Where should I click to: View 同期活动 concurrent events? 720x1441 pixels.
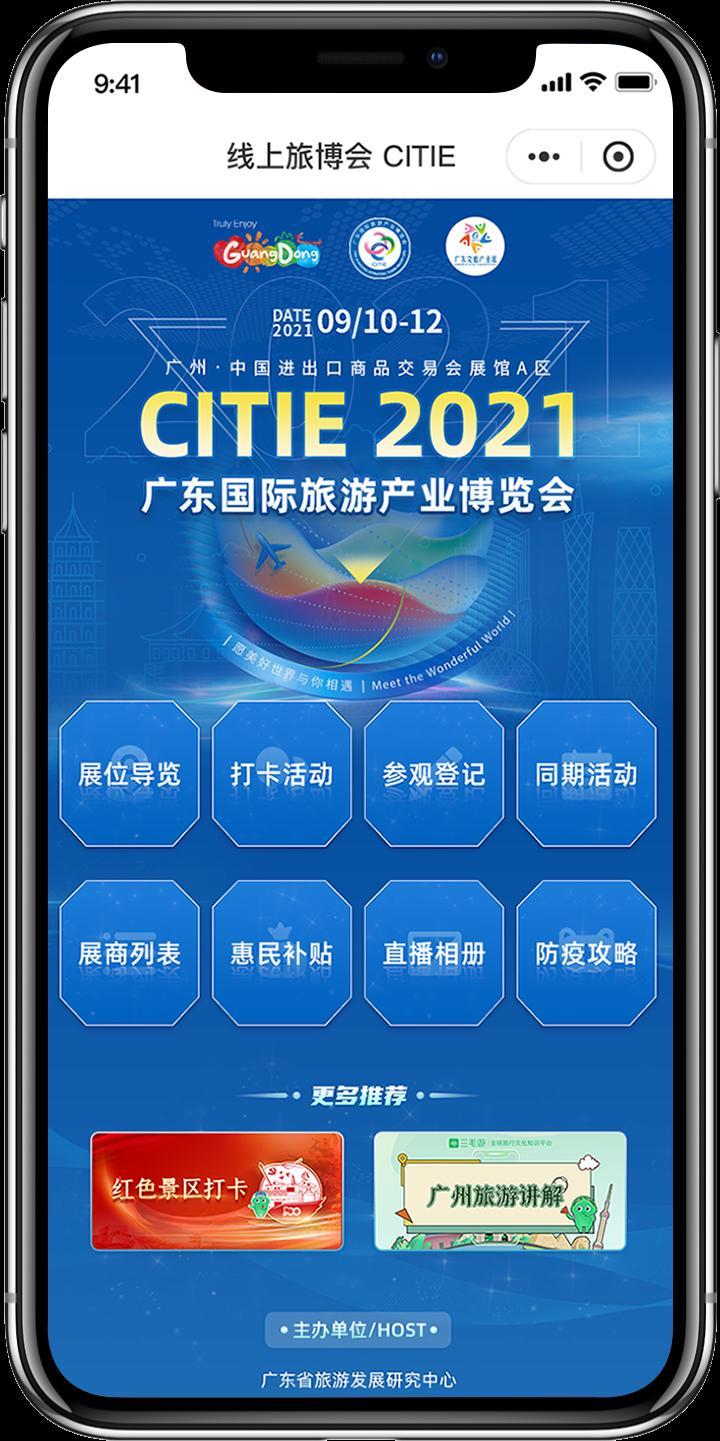[586, 774]
